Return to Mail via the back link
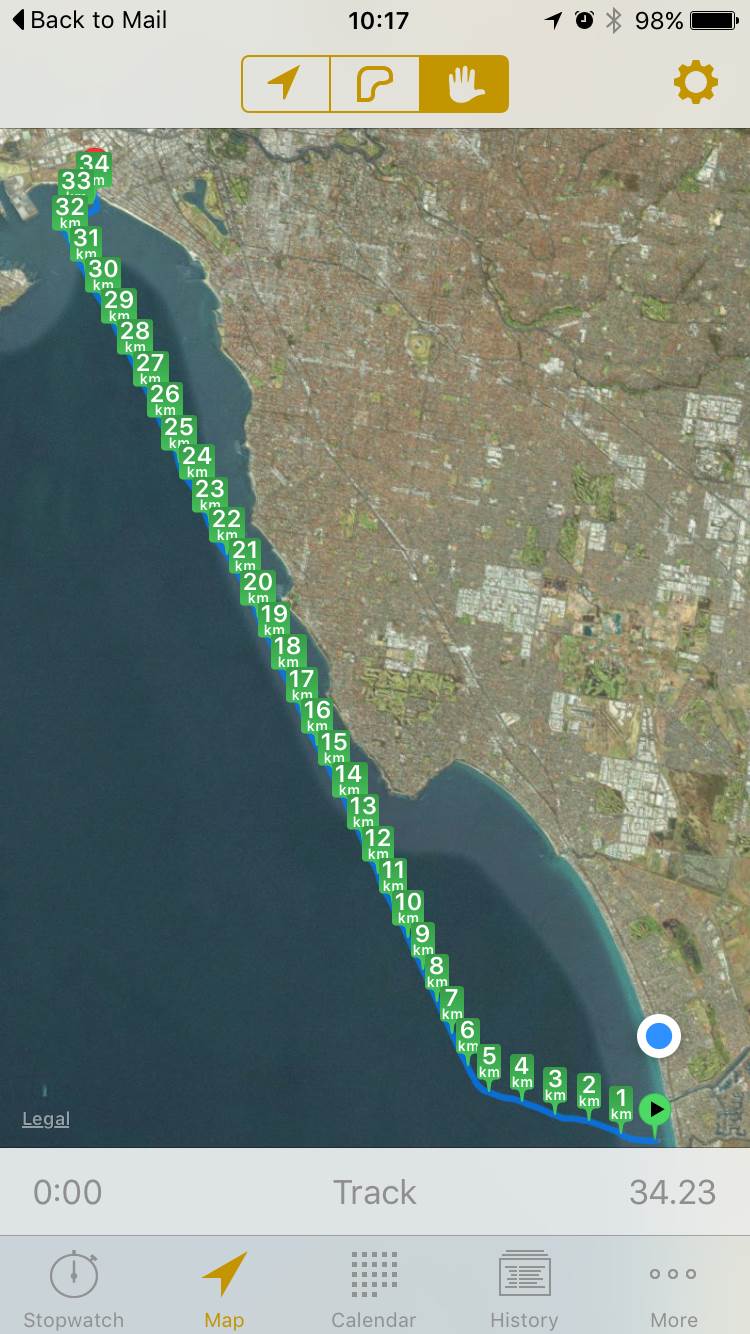The height and width of the screenshot is (1334, 750). coord(90,20)
